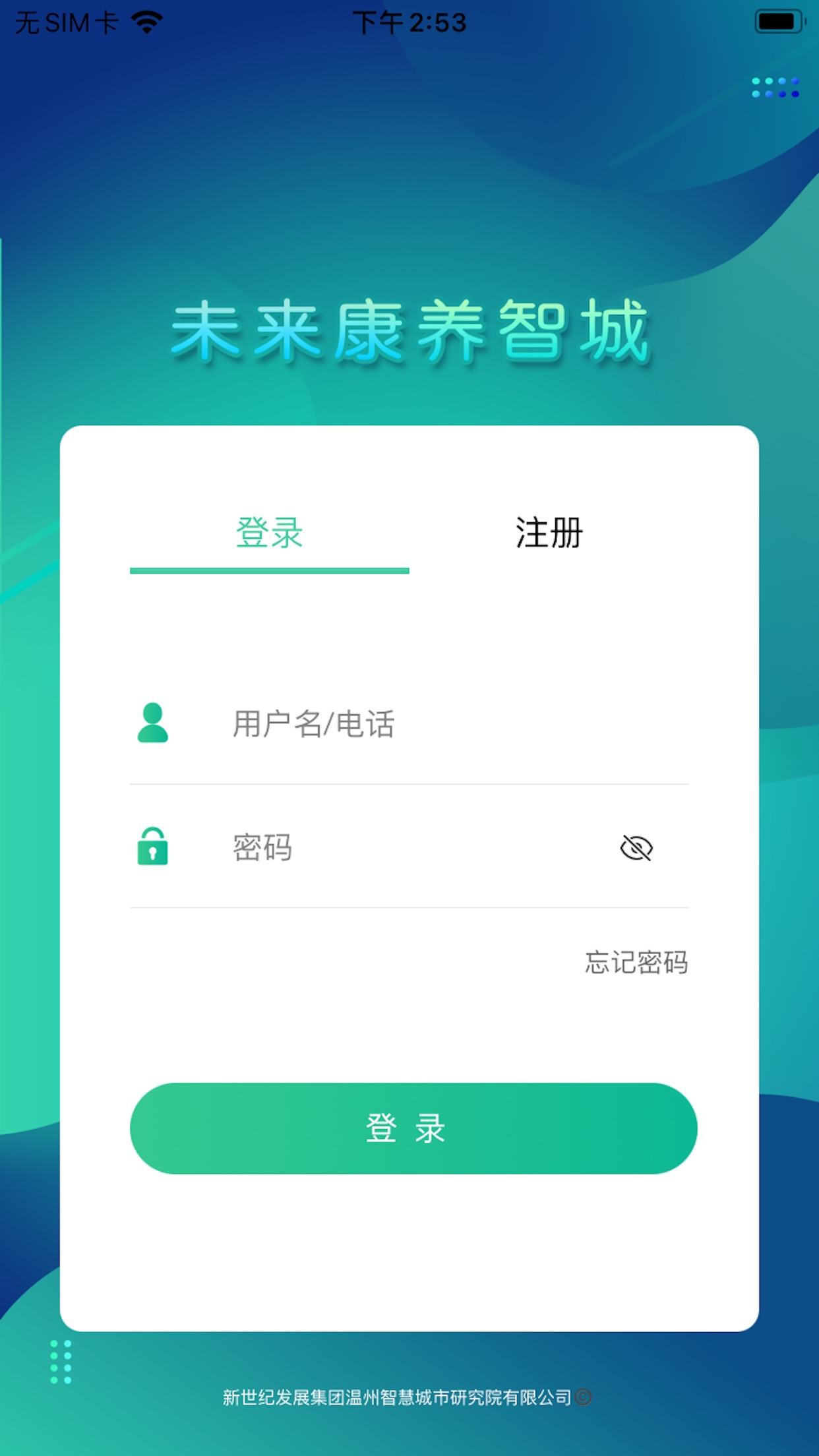Click the 无 SIM 卡 status text
Image resolution: width=819 pixels, height=1456 pixels.
[66, 22]
